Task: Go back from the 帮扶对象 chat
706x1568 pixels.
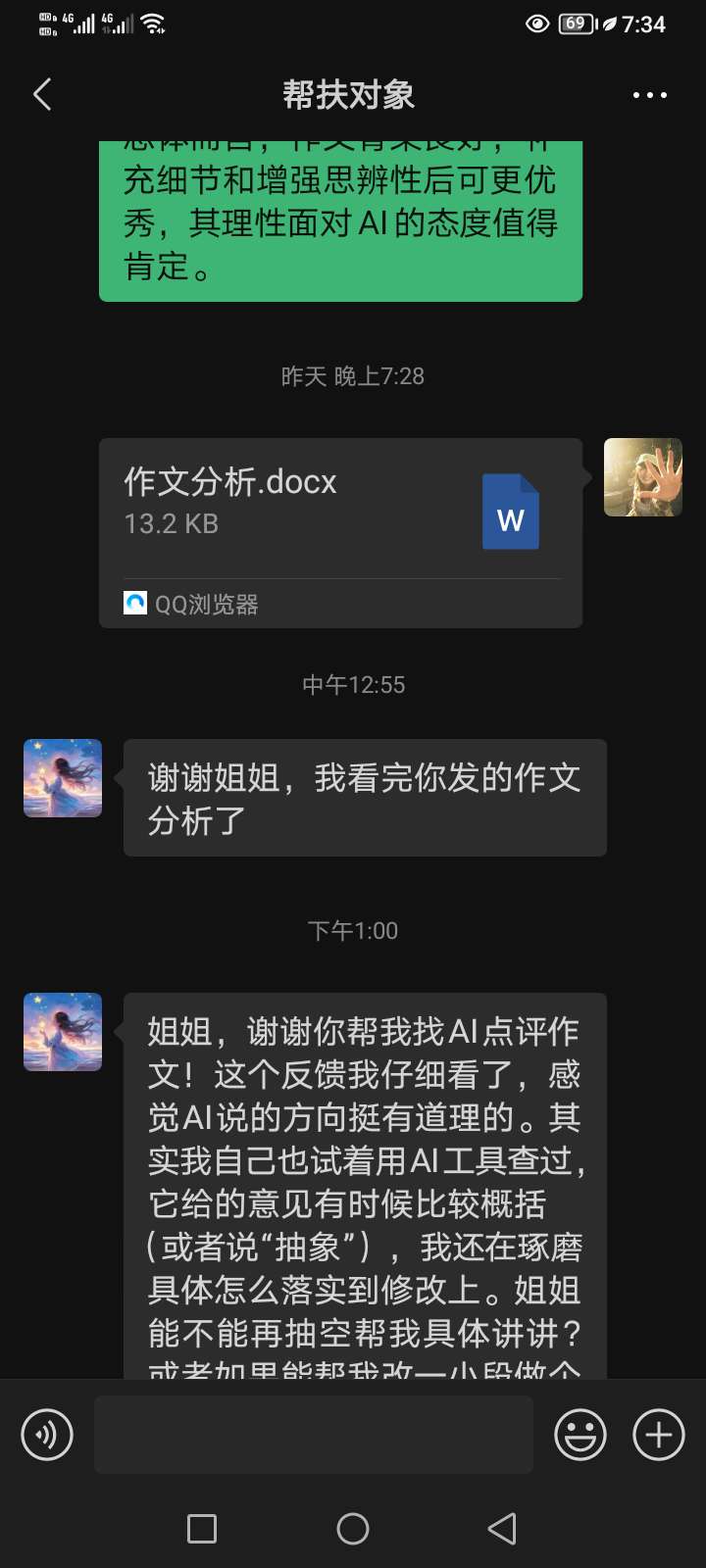Action: (x=42, y=95)
